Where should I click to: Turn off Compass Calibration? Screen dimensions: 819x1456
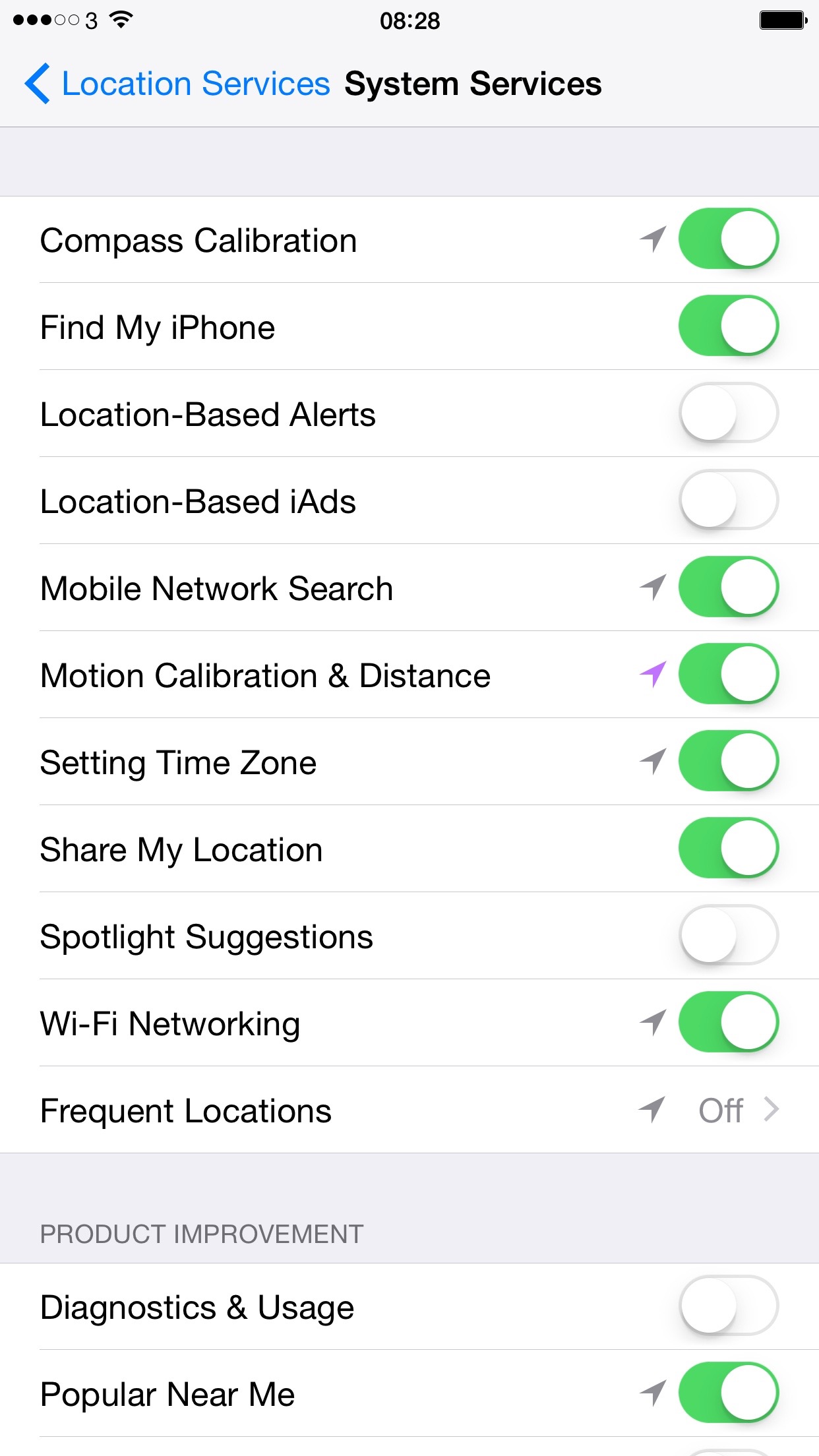729,239
